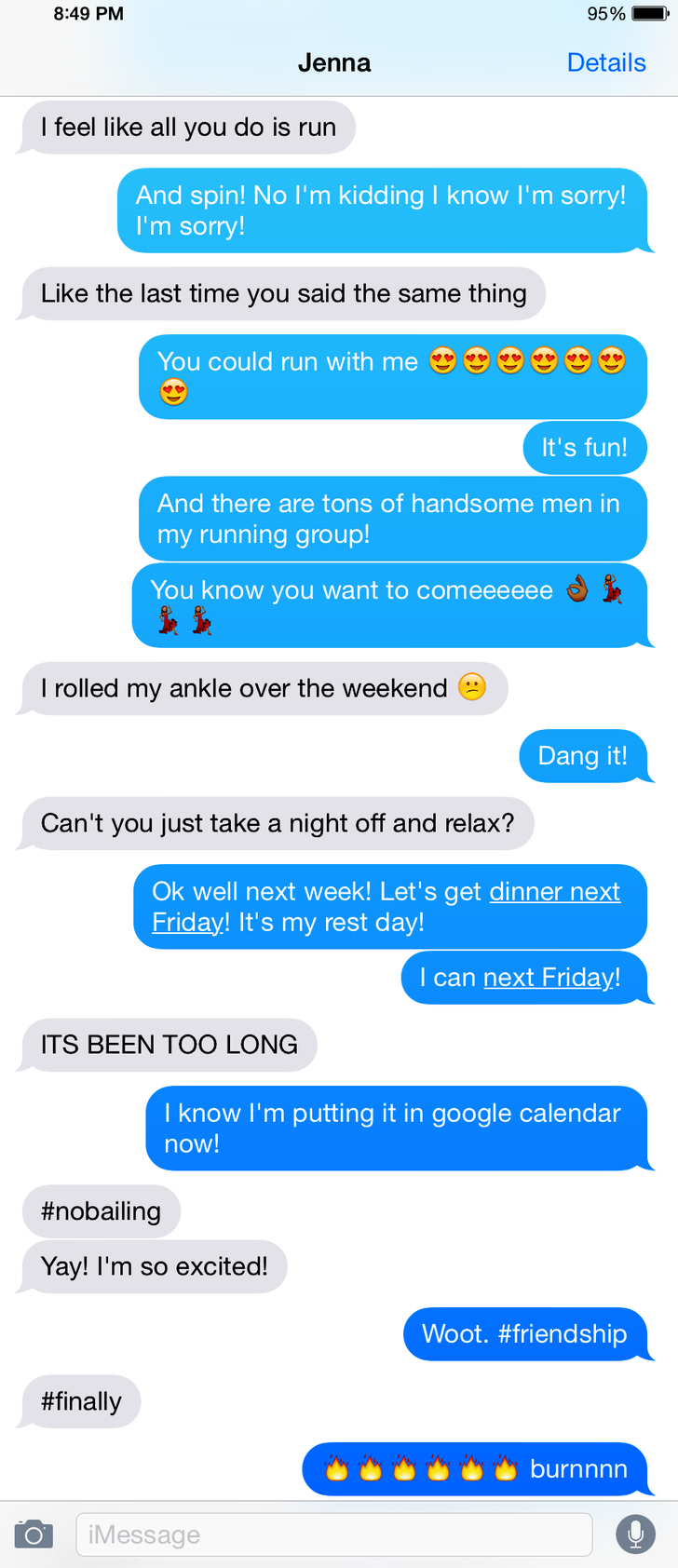Viewport: 678px width, 1568px height.
Task: Open the underlined "dinner next Friday" date link
Action: click(554, 892)
